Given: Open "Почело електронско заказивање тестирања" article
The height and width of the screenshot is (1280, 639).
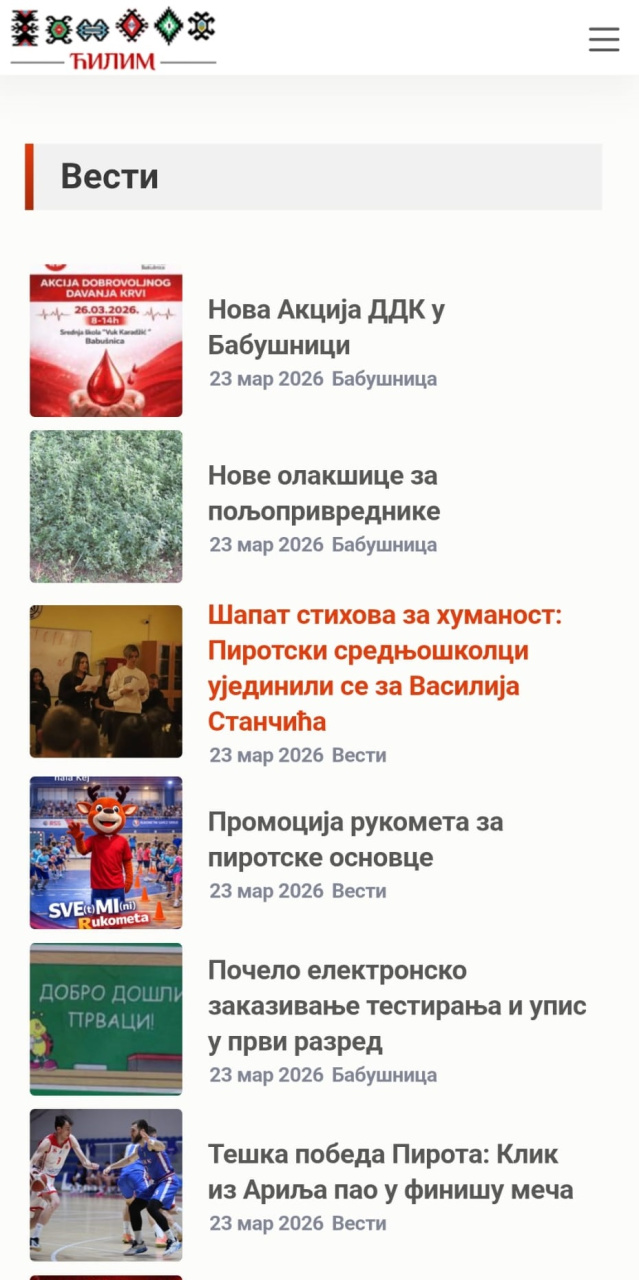Looking at the screenshot, I should (x=397, y=1005).
